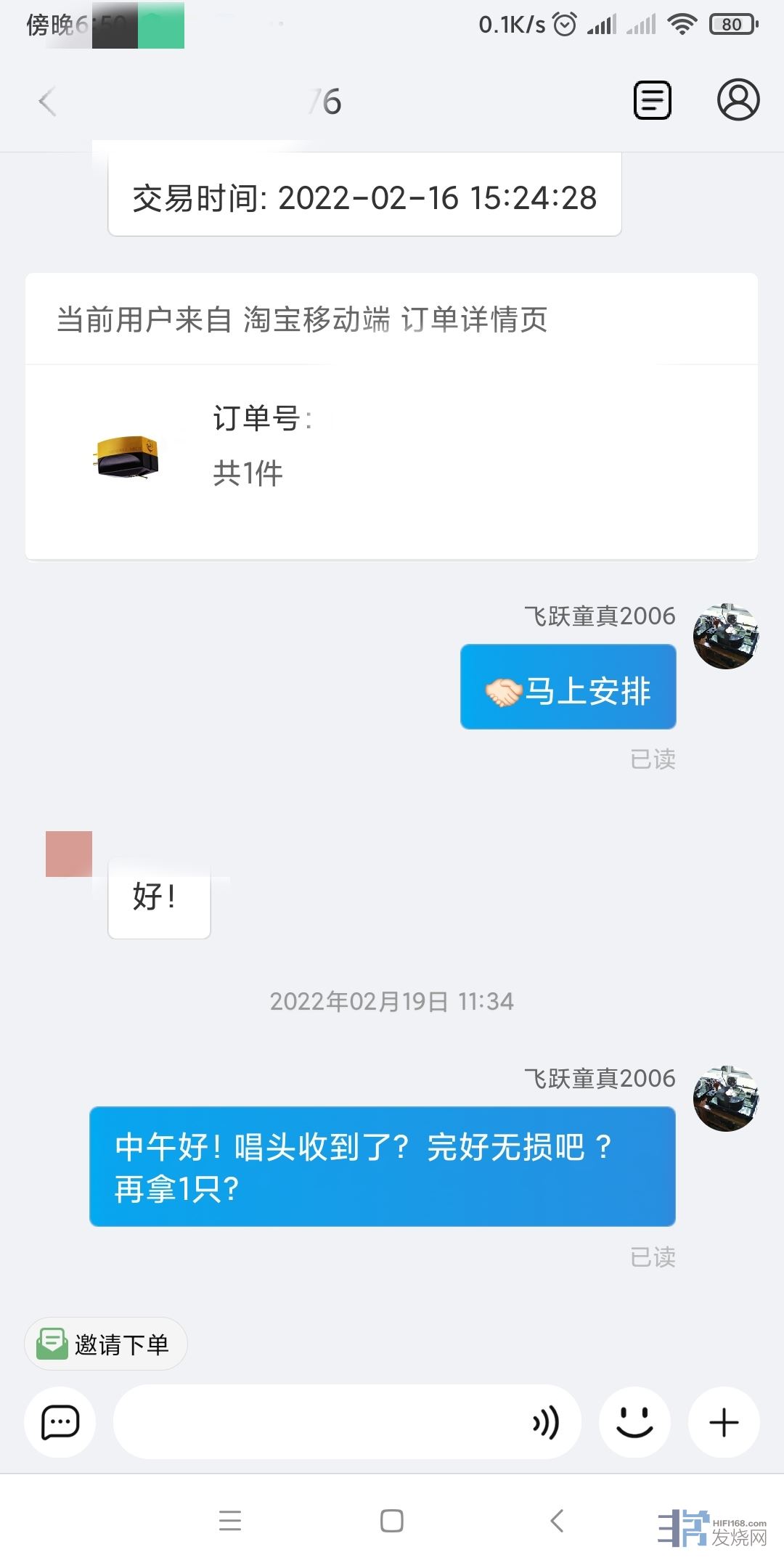The image size is (784, 1568).
Task: View the customer profile icon
Action: (738, 100)
